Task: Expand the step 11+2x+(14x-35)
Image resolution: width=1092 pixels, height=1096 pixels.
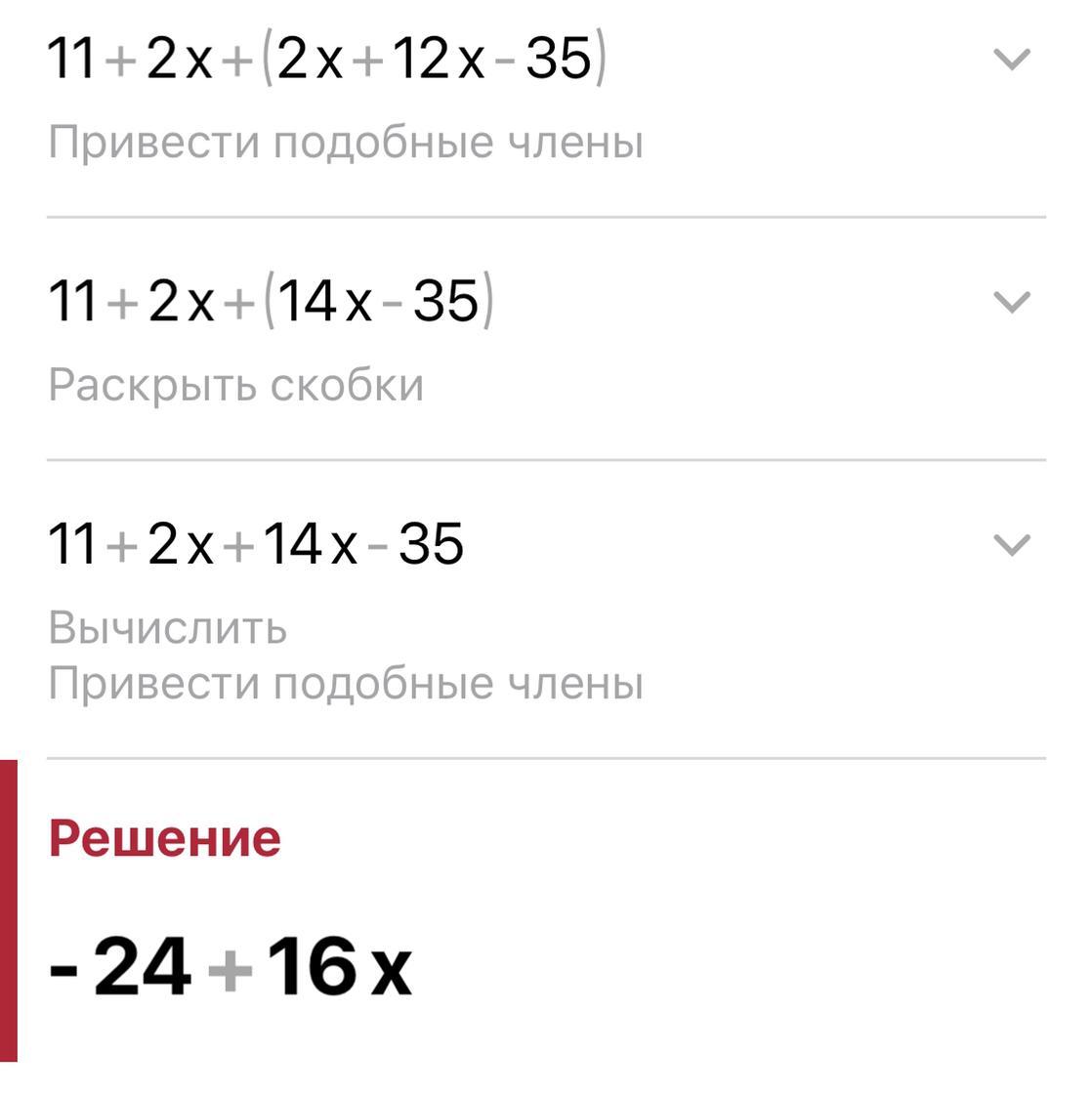Action: point(1012,302)
